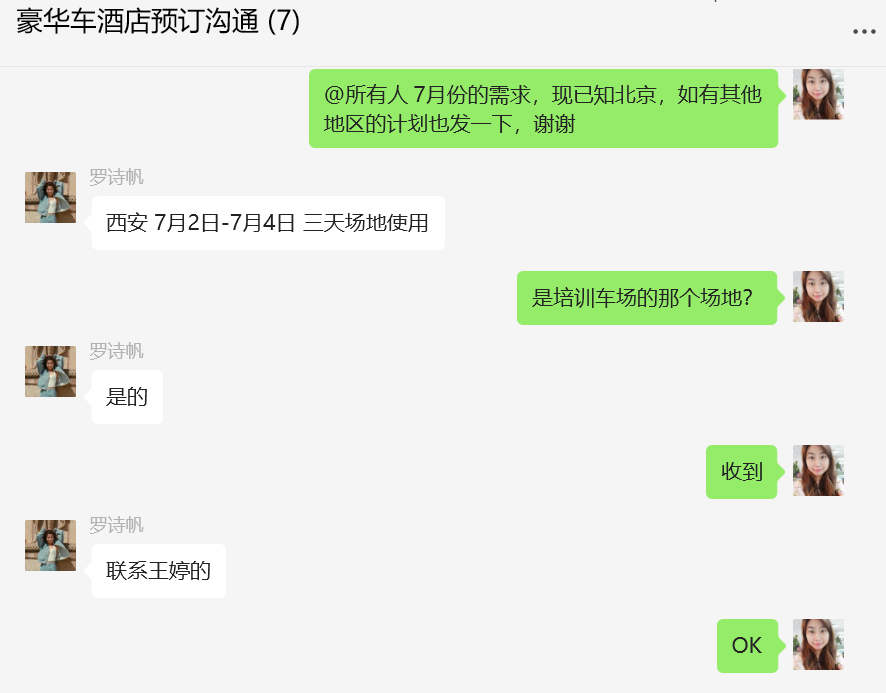Open the group chat overflow menu
Screen dimensions: 886x693
point(864,33)
